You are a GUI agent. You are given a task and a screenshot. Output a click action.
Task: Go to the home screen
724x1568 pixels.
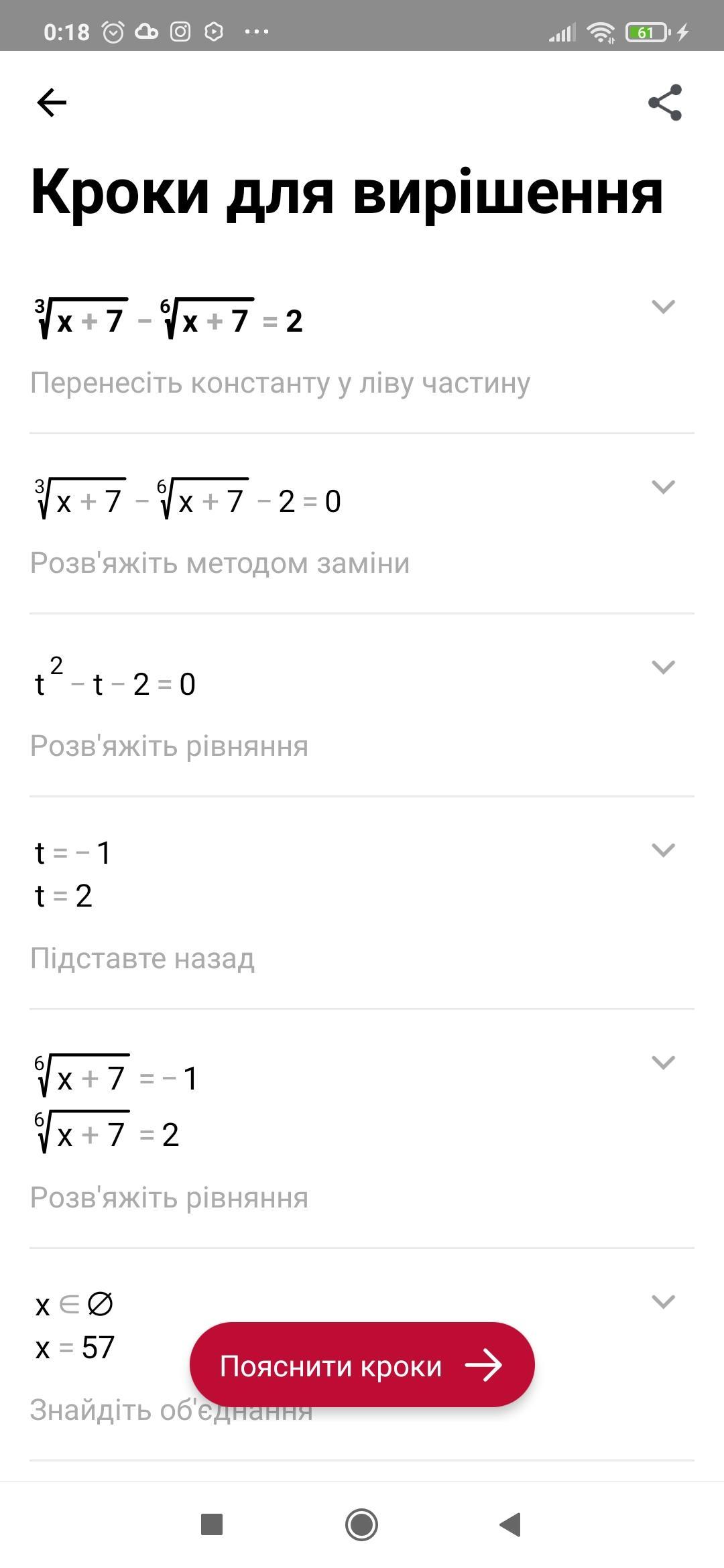click(x=362, y=1524)
